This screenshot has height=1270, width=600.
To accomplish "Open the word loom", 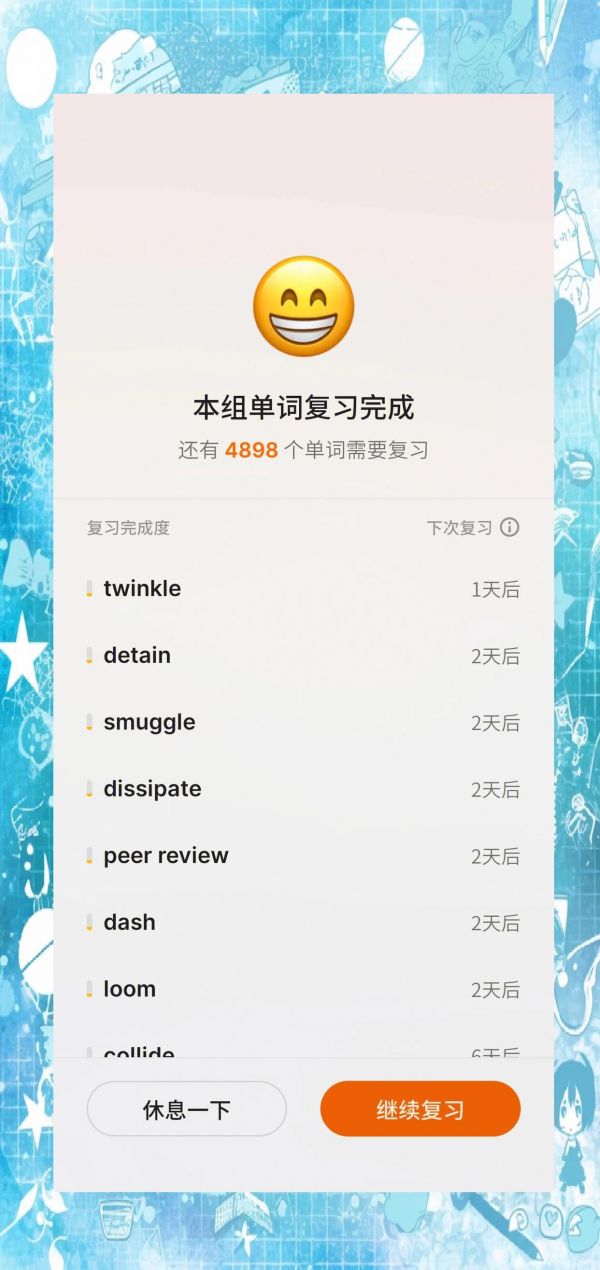I will tap(303, 989).
